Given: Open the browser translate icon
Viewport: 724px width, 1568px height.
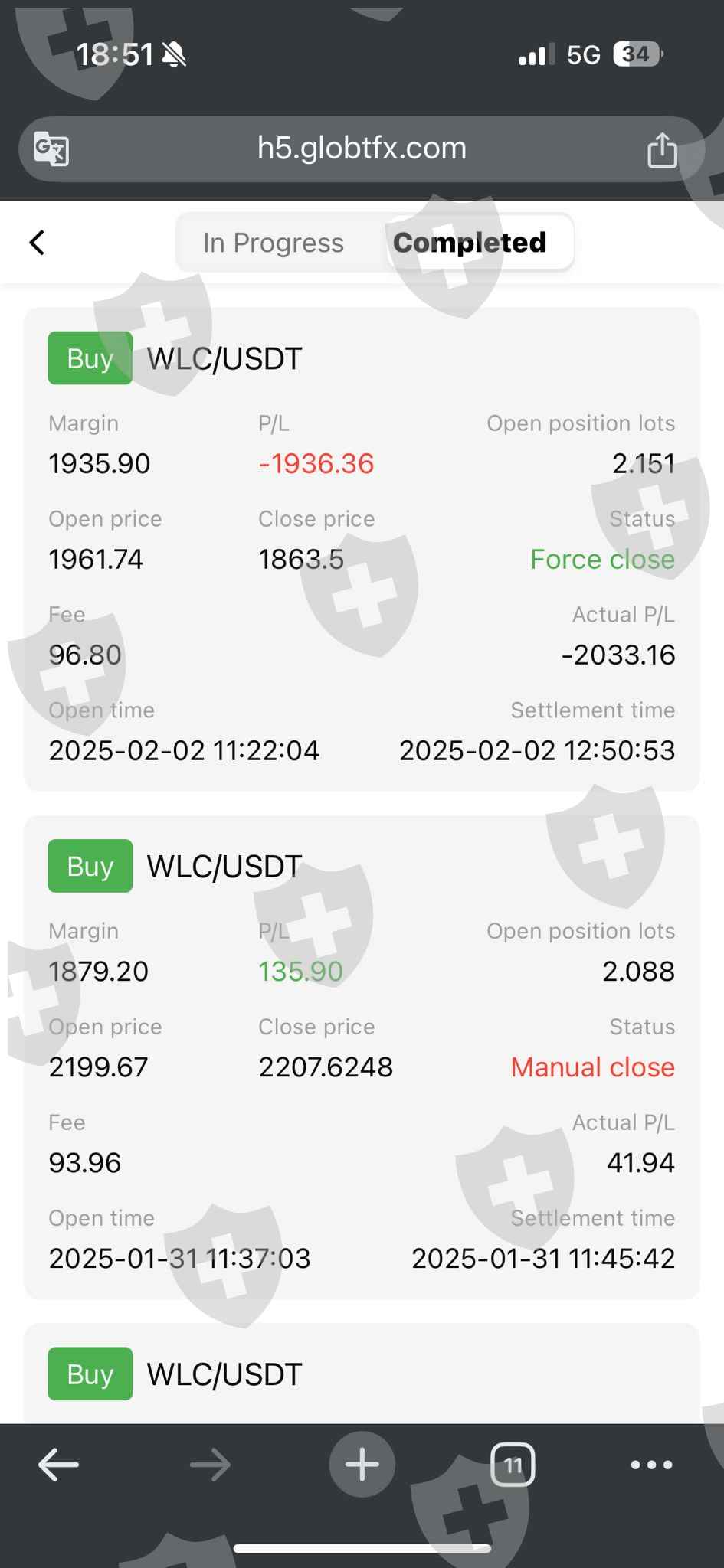Looking at the screenshot, I should coord(51,149).
